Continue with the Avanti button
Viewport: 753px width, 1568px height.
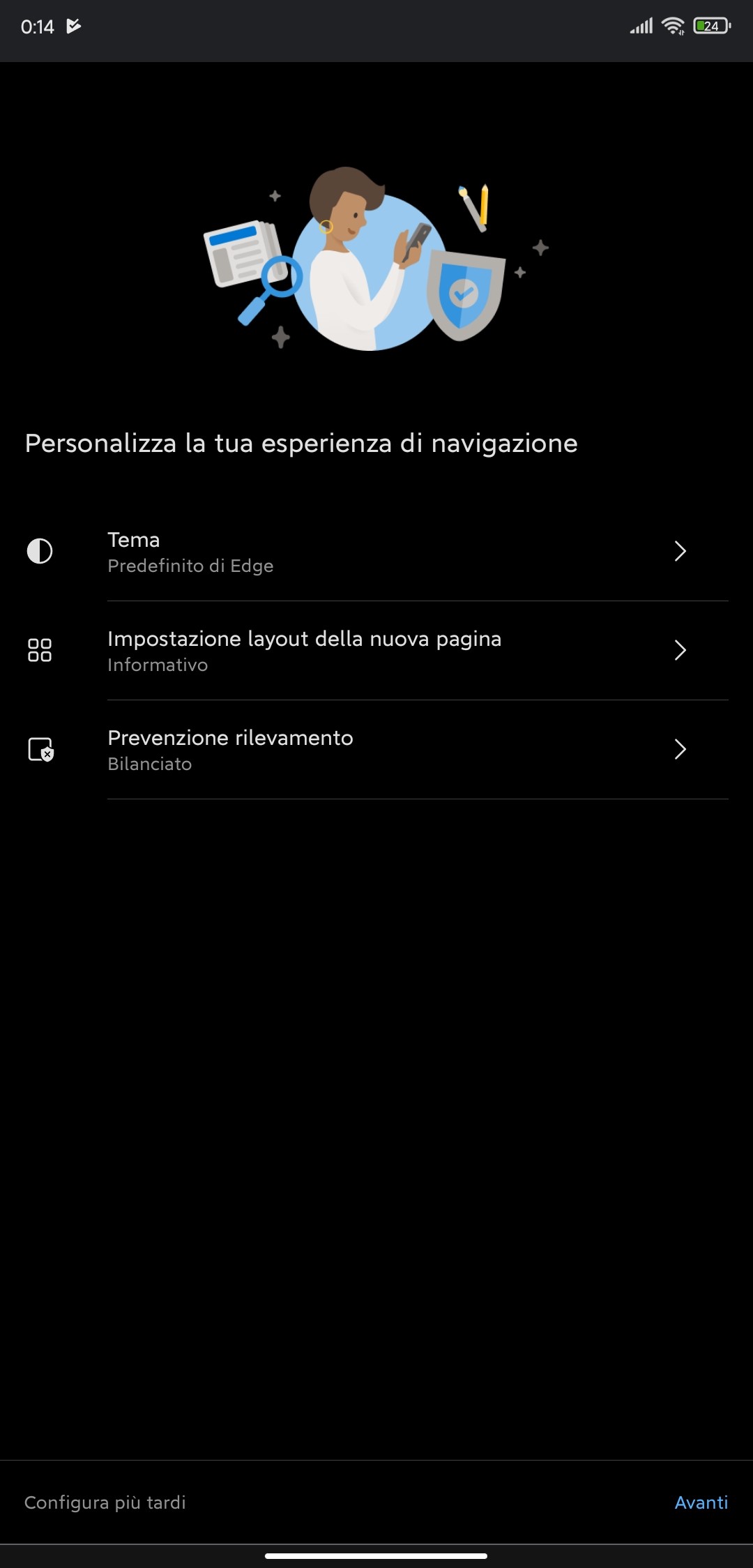click(x=701, y=1502)
